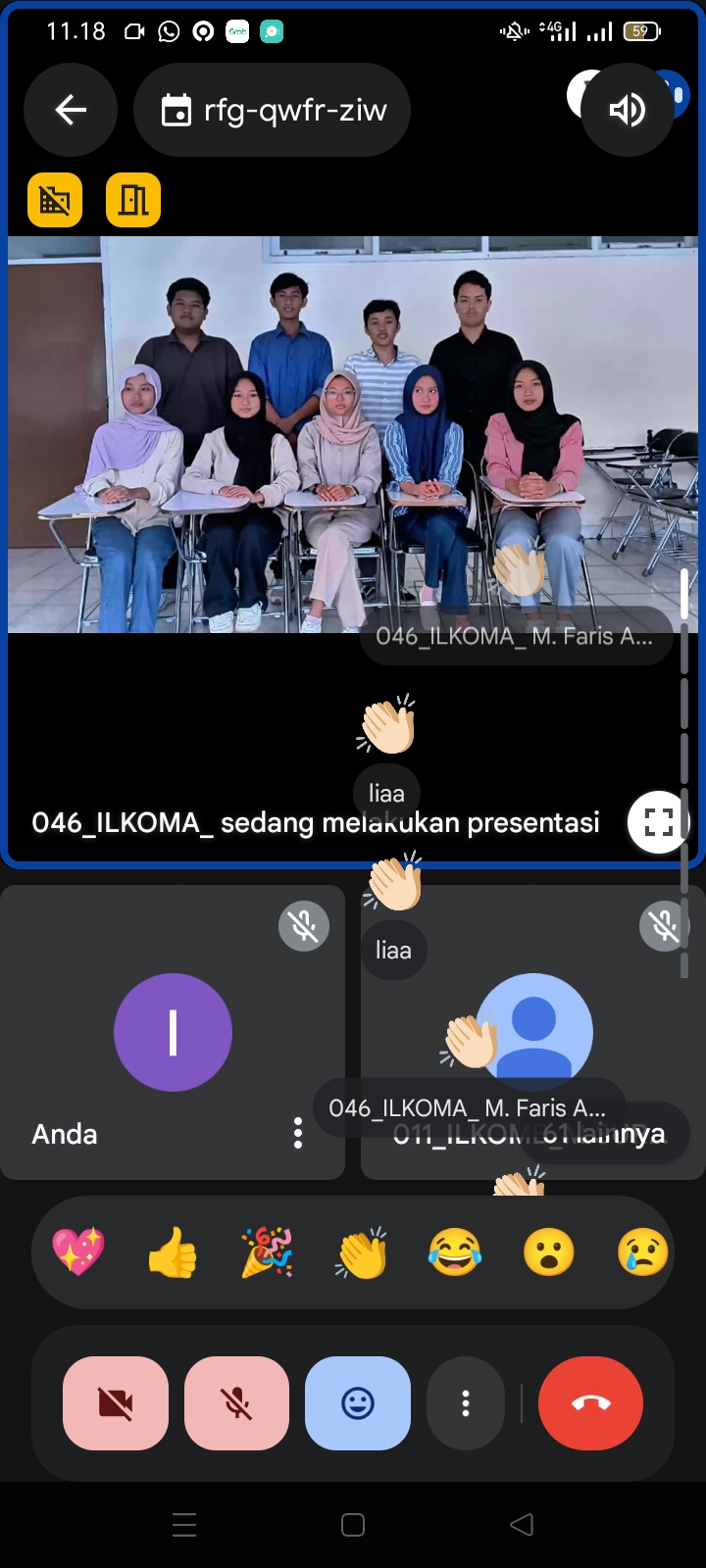Unmute the microphone
Viewport: 706px width, 1568px height.
(236, 1403)
